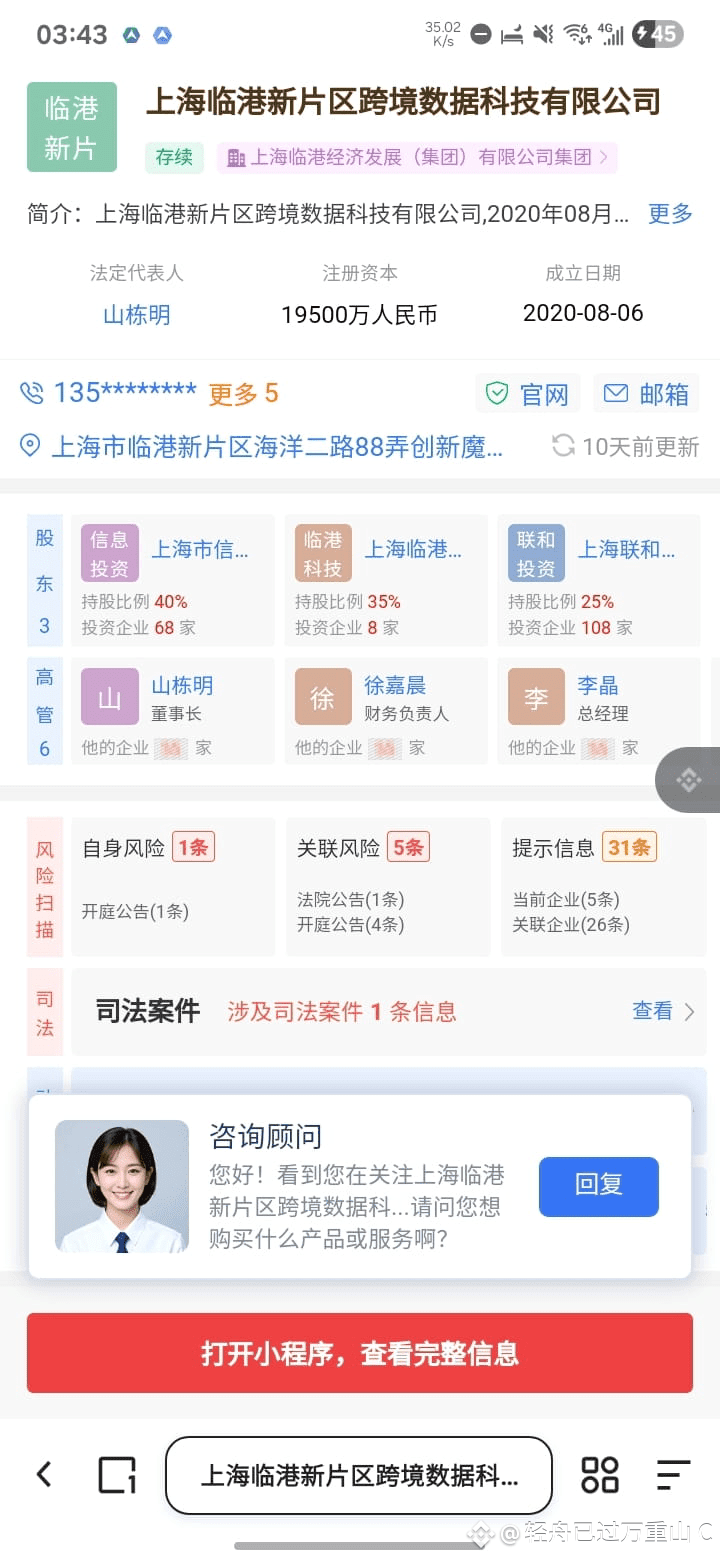Go back with the browser back arrow
The image size is (720, 1560).
[x=44, y=1474]
